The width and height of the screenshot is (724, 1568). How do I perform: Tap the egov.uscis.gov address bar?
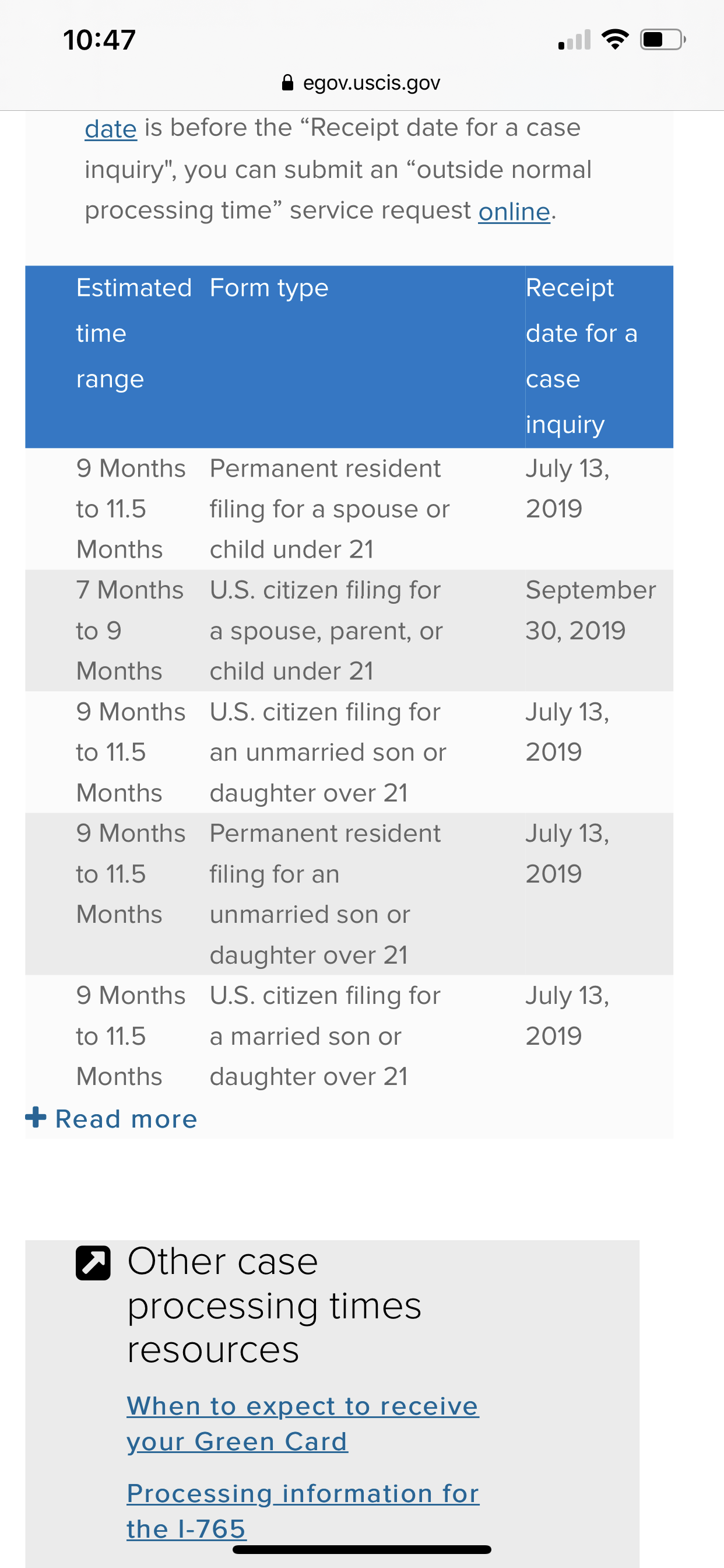(x=361, y=83)
